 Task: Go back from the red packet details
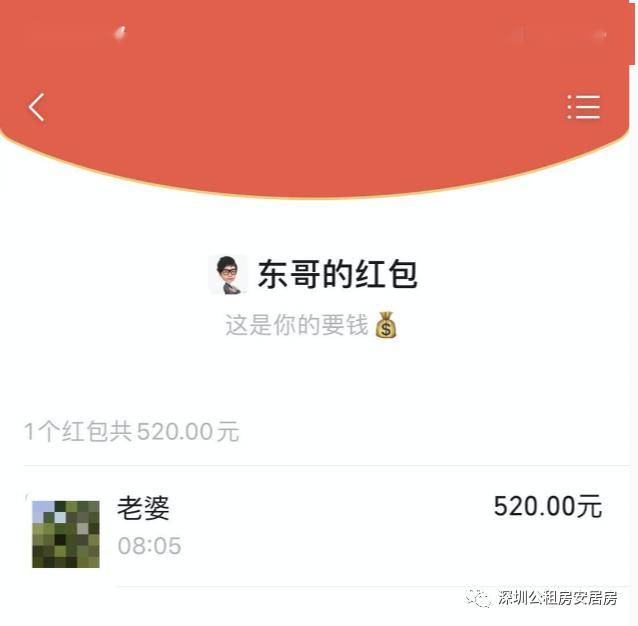37,107
